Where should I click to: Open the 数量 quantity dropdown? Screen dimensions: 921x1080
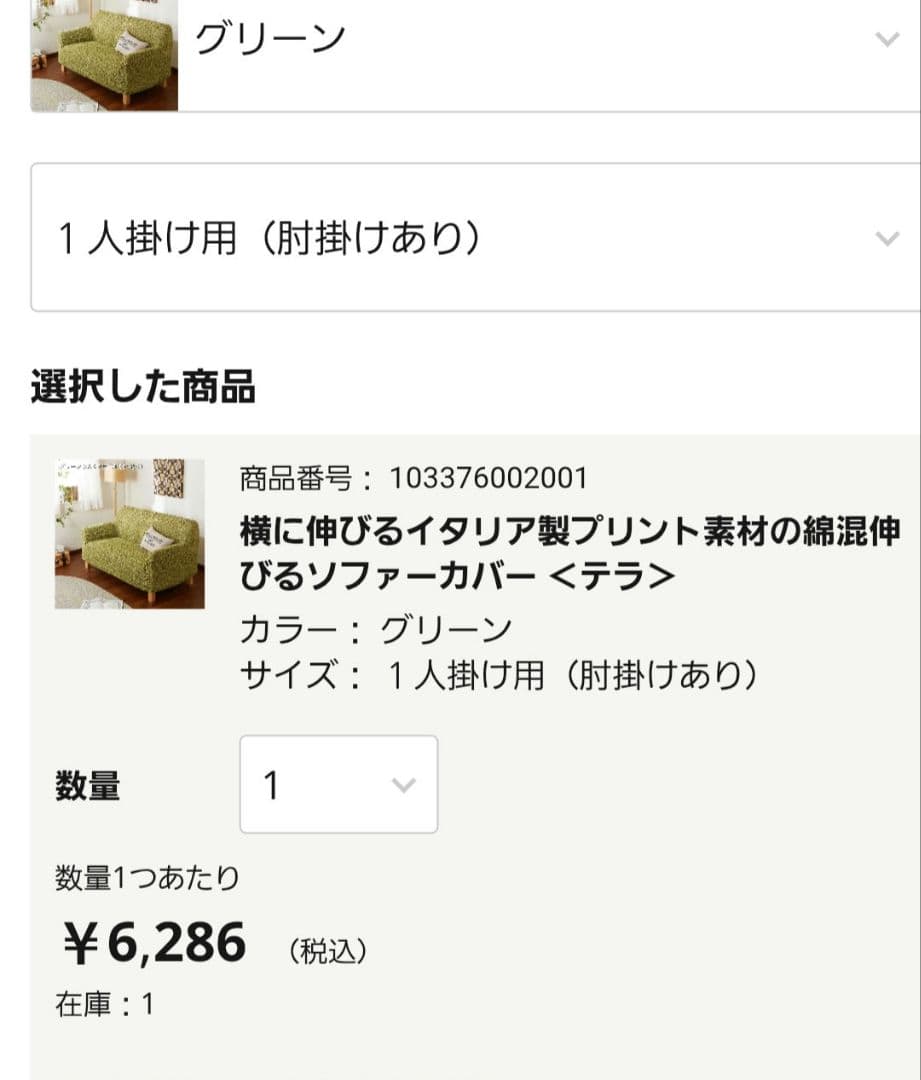338,784
